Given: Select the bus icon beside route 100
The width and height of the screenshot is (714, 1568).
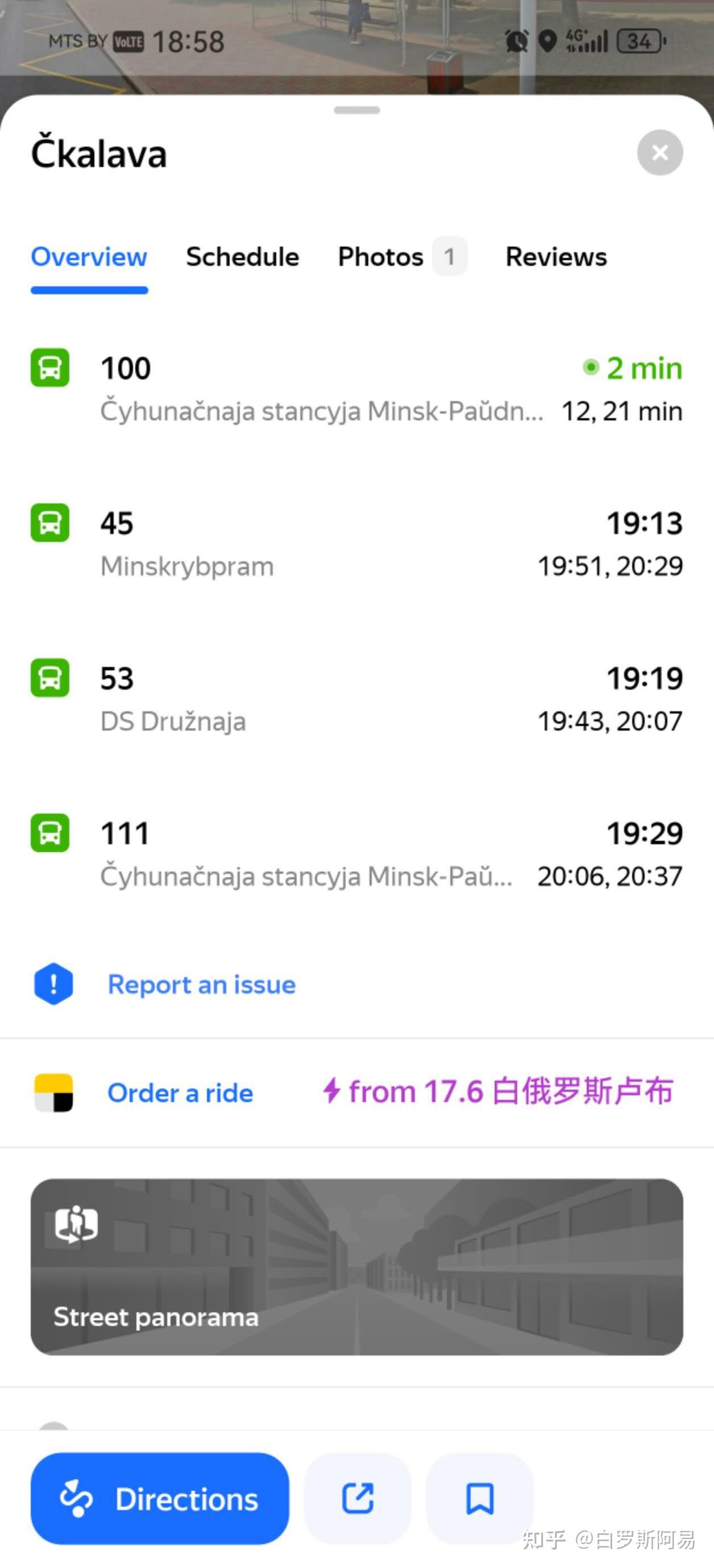Looking at the screenshot, I should pos(50,368).
